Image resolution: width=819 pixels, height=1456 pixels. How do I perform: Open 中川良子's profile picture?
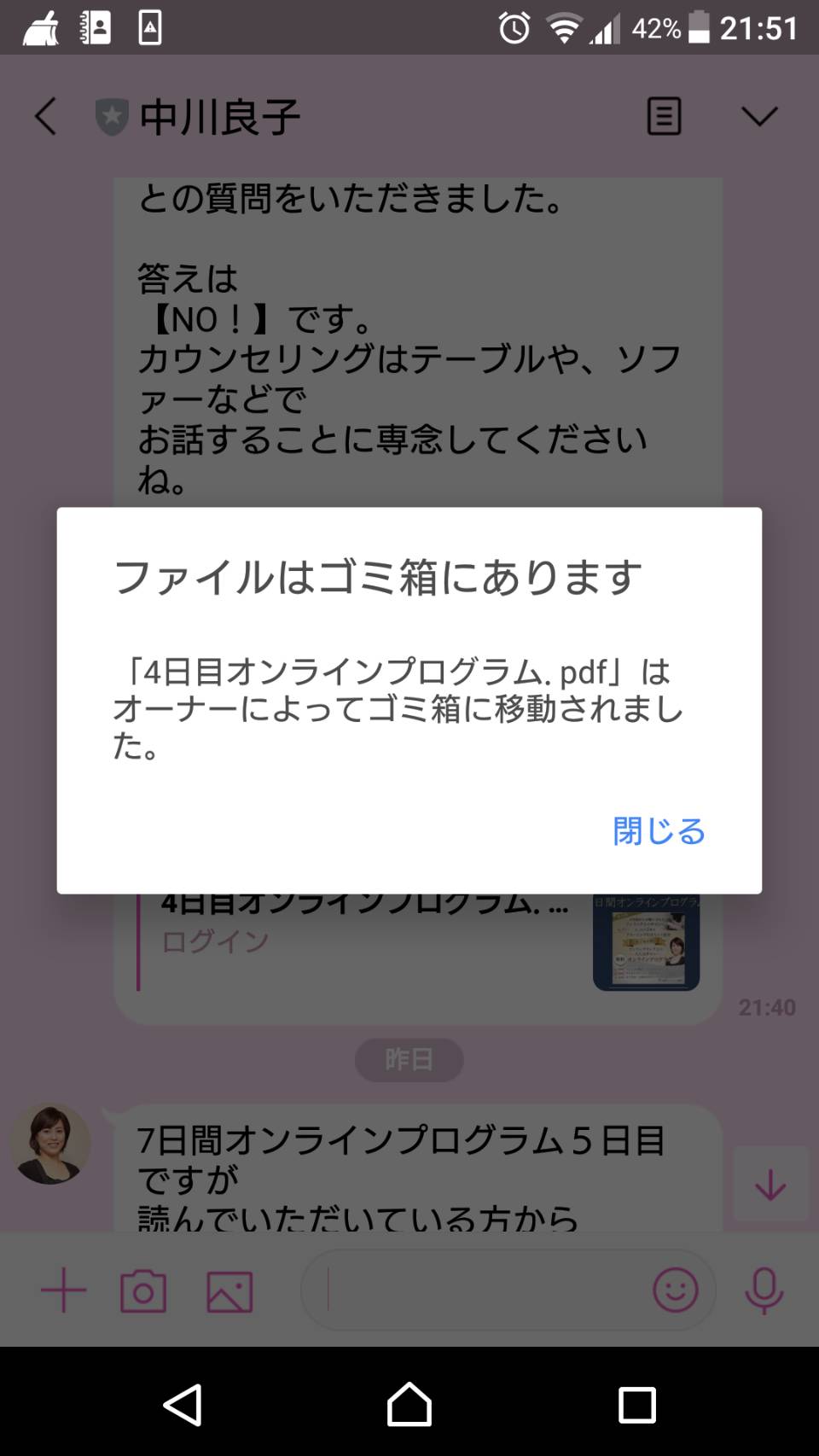(x=50, y=1144)
